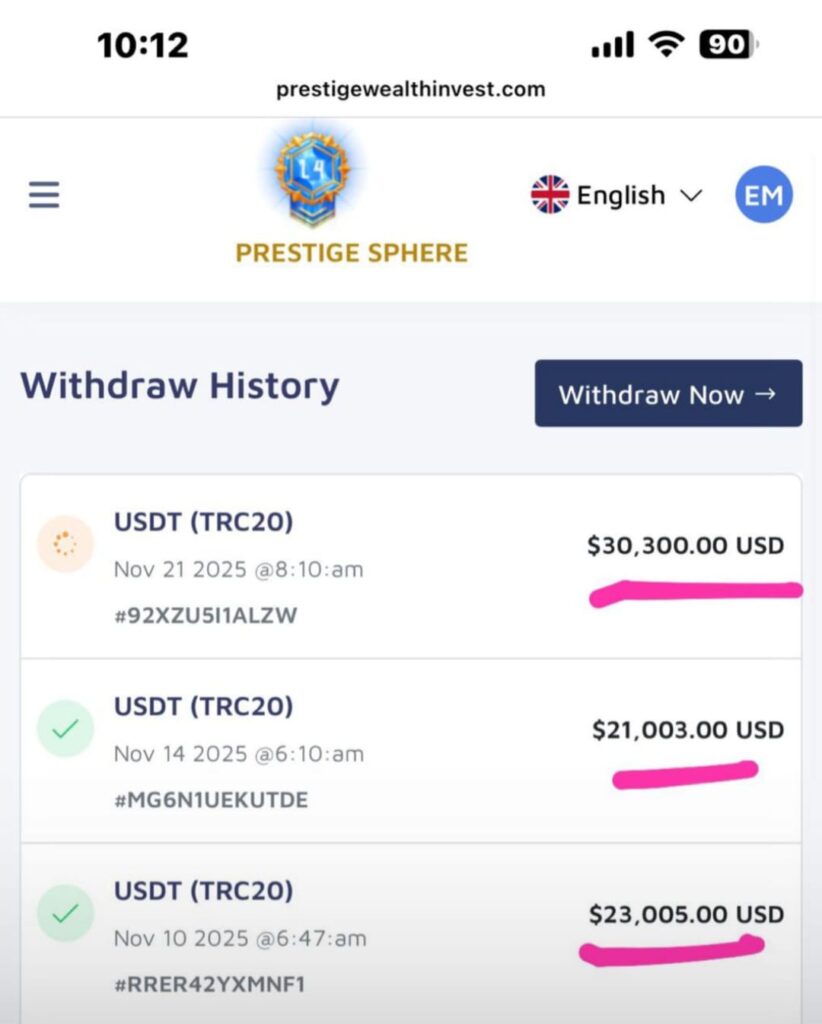Image resolution: width=822 pixels, height=1024 pixels.
Task: Tap the Withdraw Now button
Action: click(x=668, y=394)
